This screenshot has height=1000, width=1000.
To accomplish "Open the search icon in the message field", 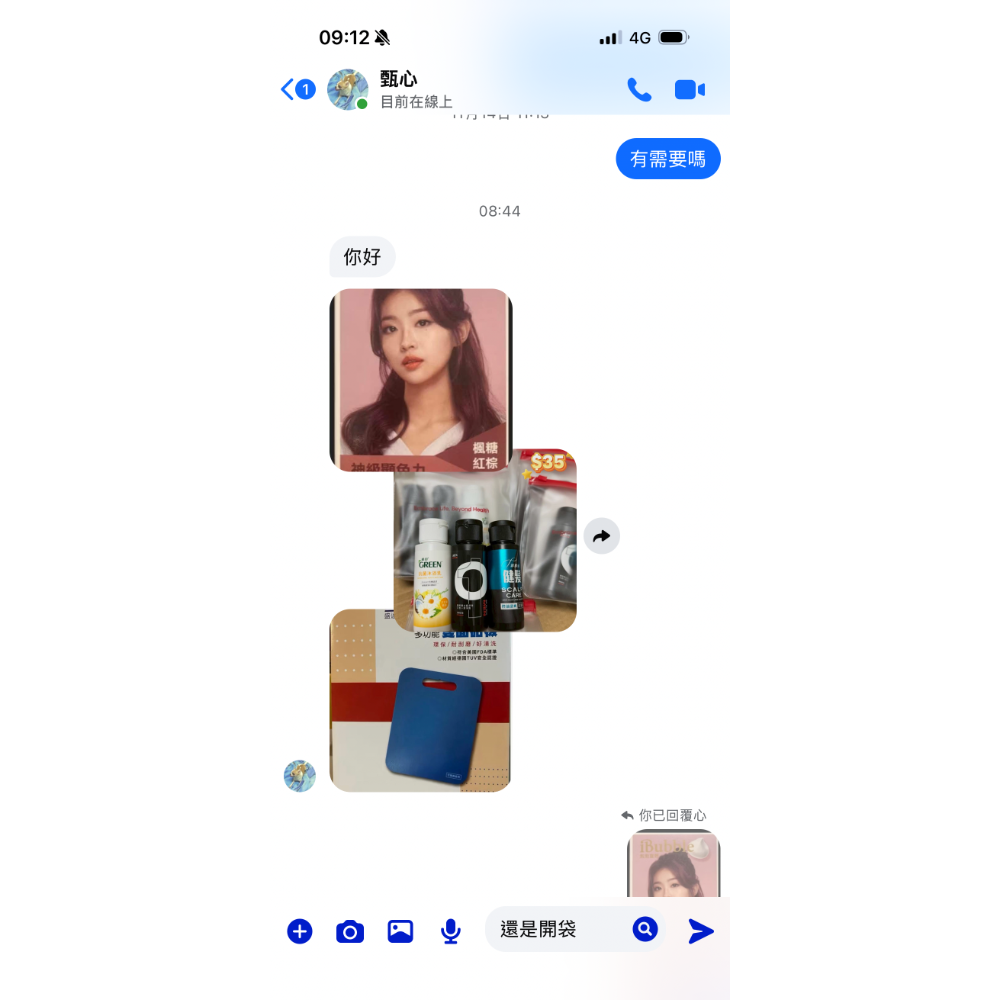I will click(x=645, y=929).
